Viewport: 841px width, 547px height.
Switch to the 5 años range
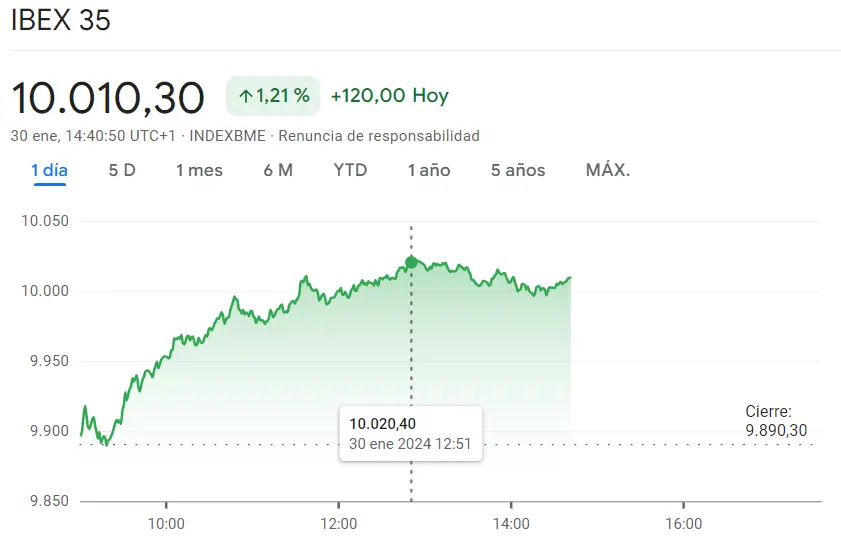pos(518,171)
